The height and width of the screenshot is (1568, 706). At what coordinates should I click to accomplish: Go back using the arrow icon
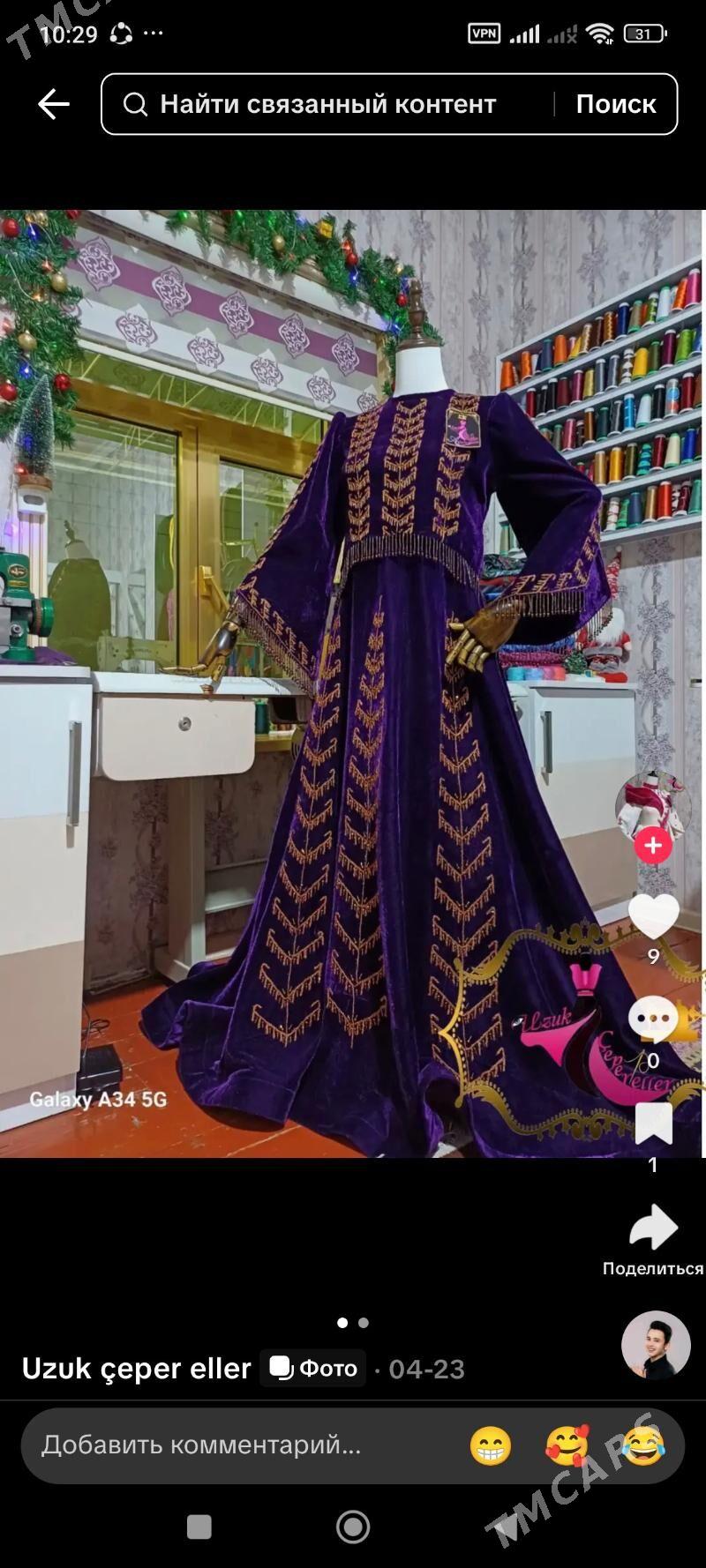click(x=54, y=104)
